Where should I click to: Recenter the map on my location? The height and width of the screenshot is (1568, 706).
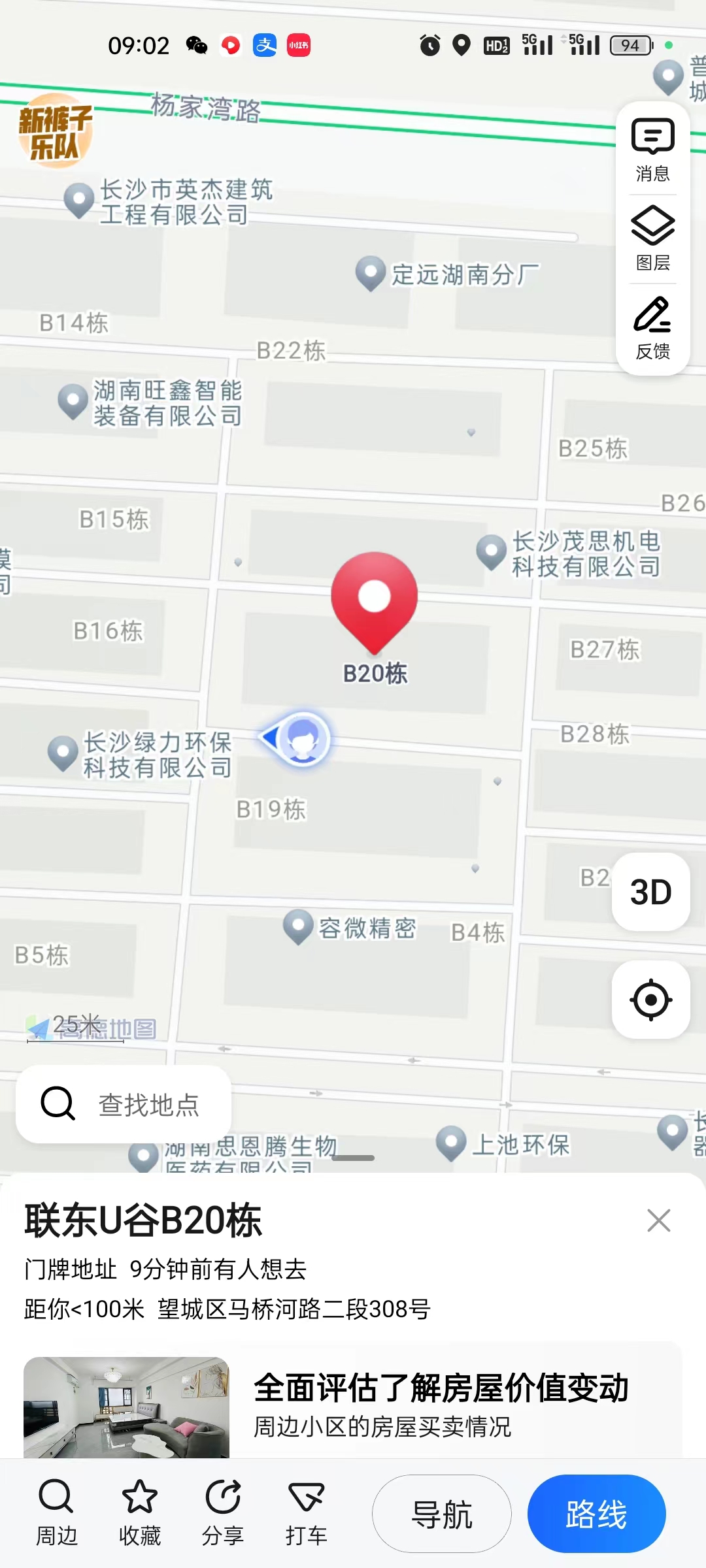[x=650, y=1000]
